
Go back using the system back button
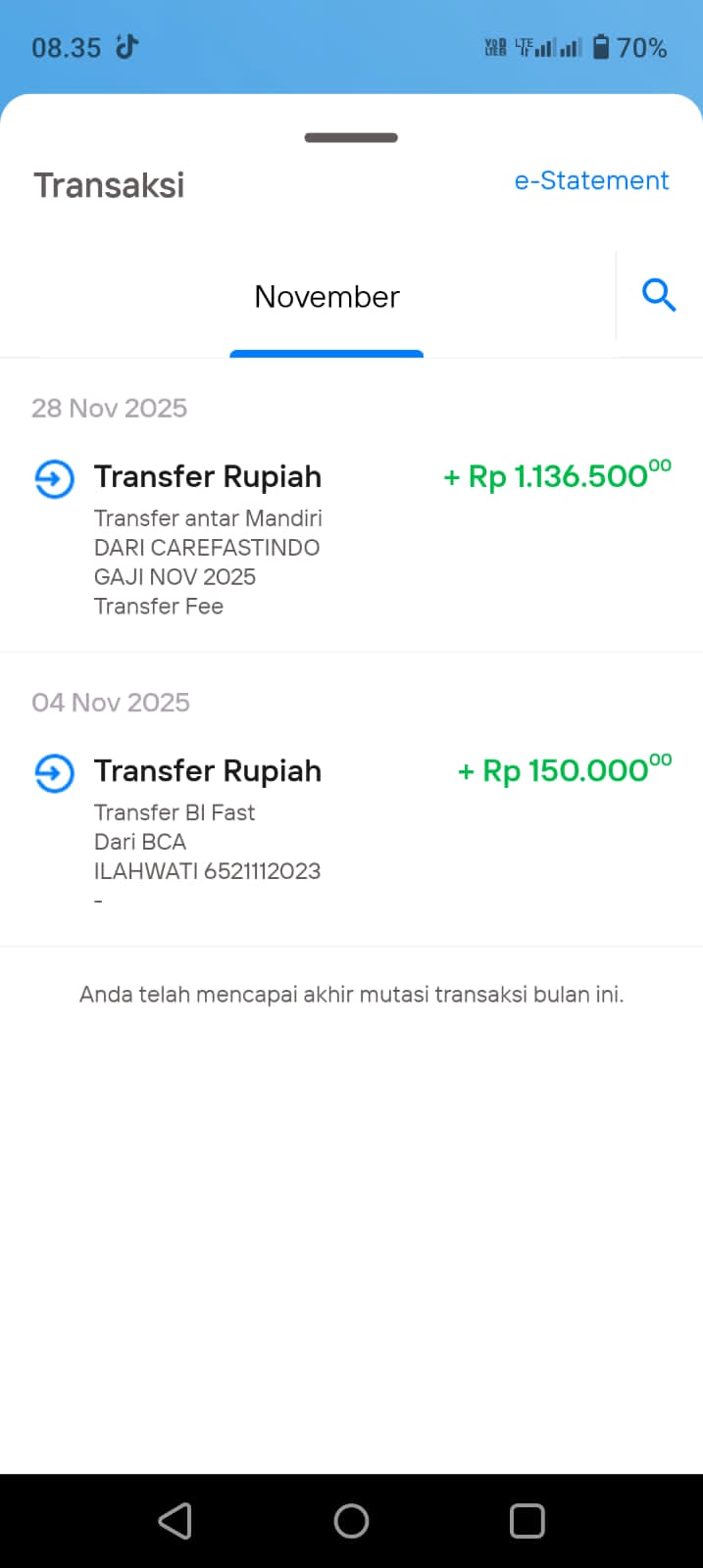click(x=175, y=1521)
